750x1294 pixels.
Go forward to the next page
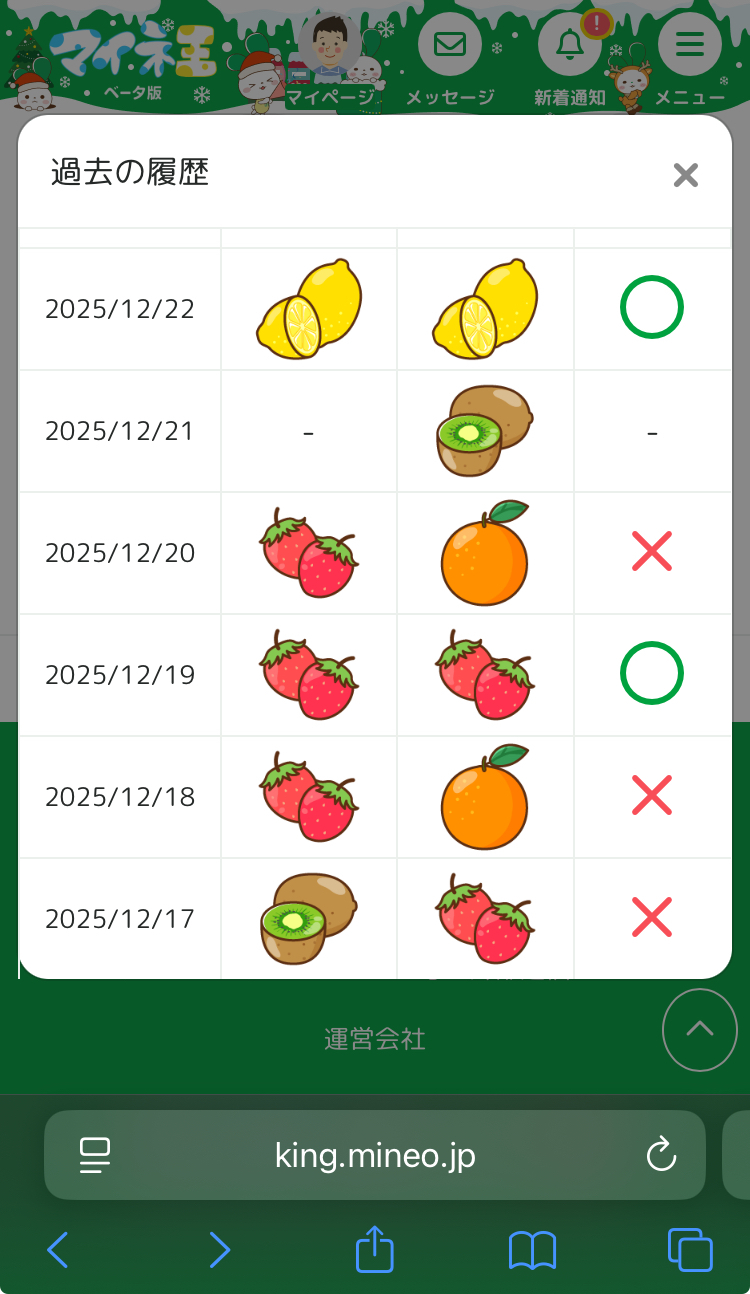coord(219,1250)
